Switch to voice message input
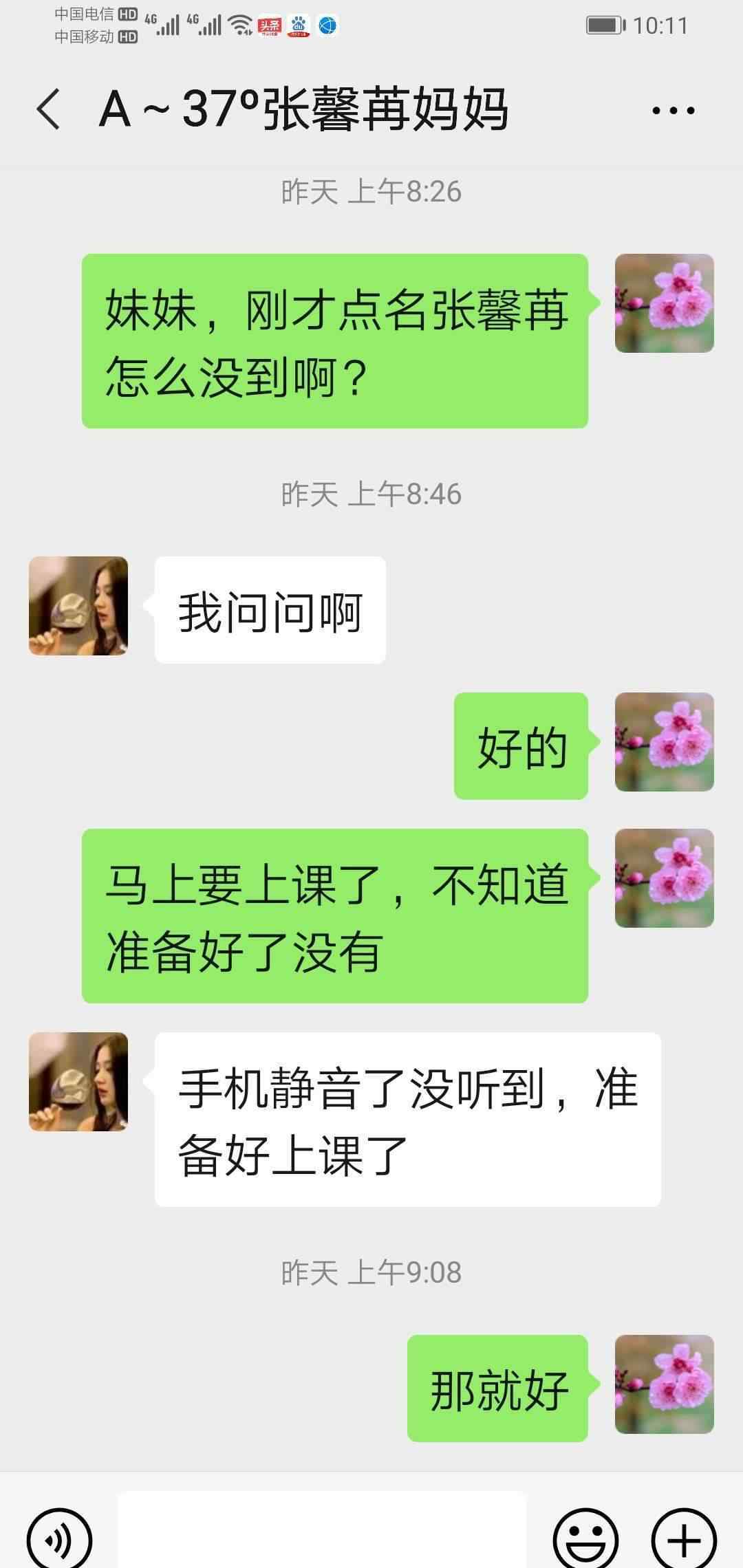743x1568 pixels. (x=59, y=1539)
